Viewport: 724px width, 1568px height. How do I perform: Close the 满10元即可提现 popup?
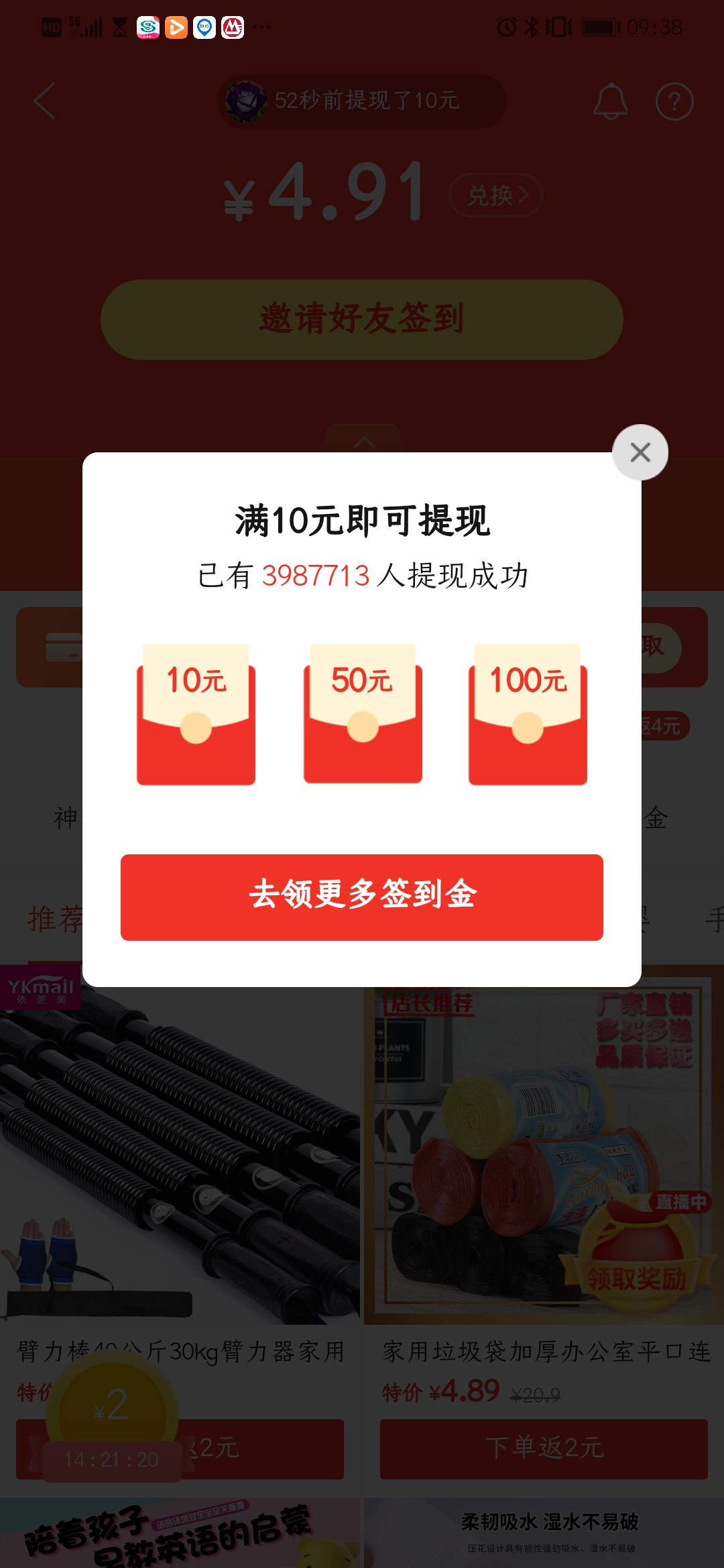click(x=640, y=452)
